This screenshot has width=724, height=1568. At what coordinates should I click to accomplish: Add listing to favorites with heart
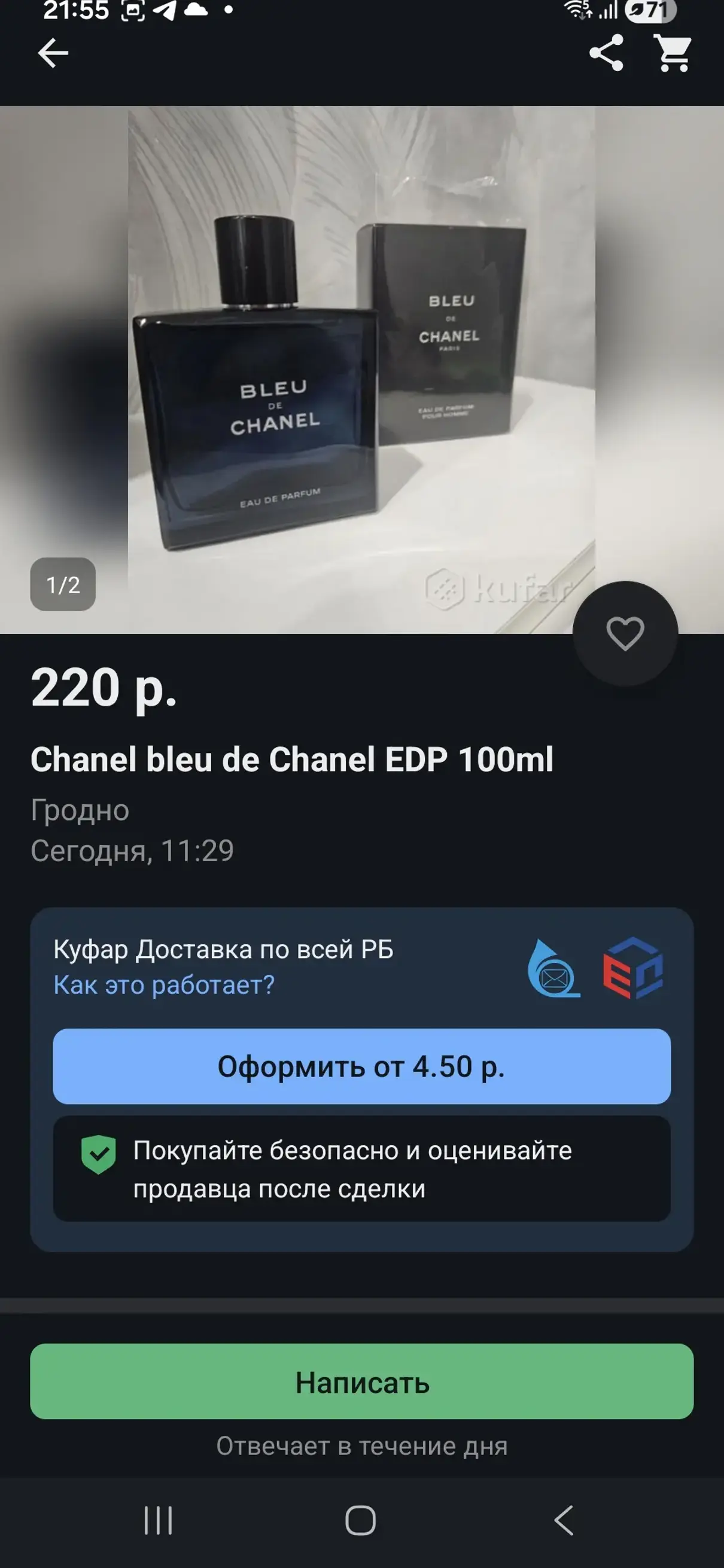pos(625,633)
